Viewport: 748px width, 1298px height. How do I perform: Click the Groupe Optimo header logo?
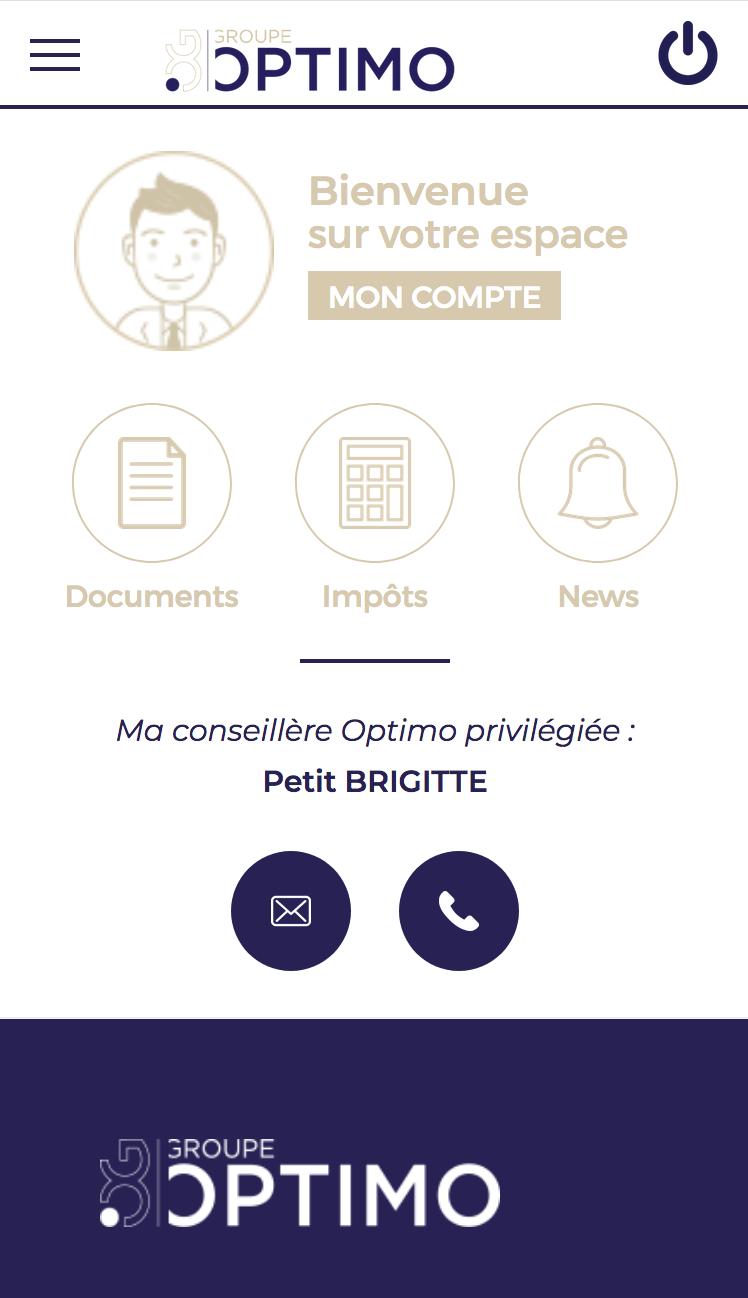[x=307, y=58]
